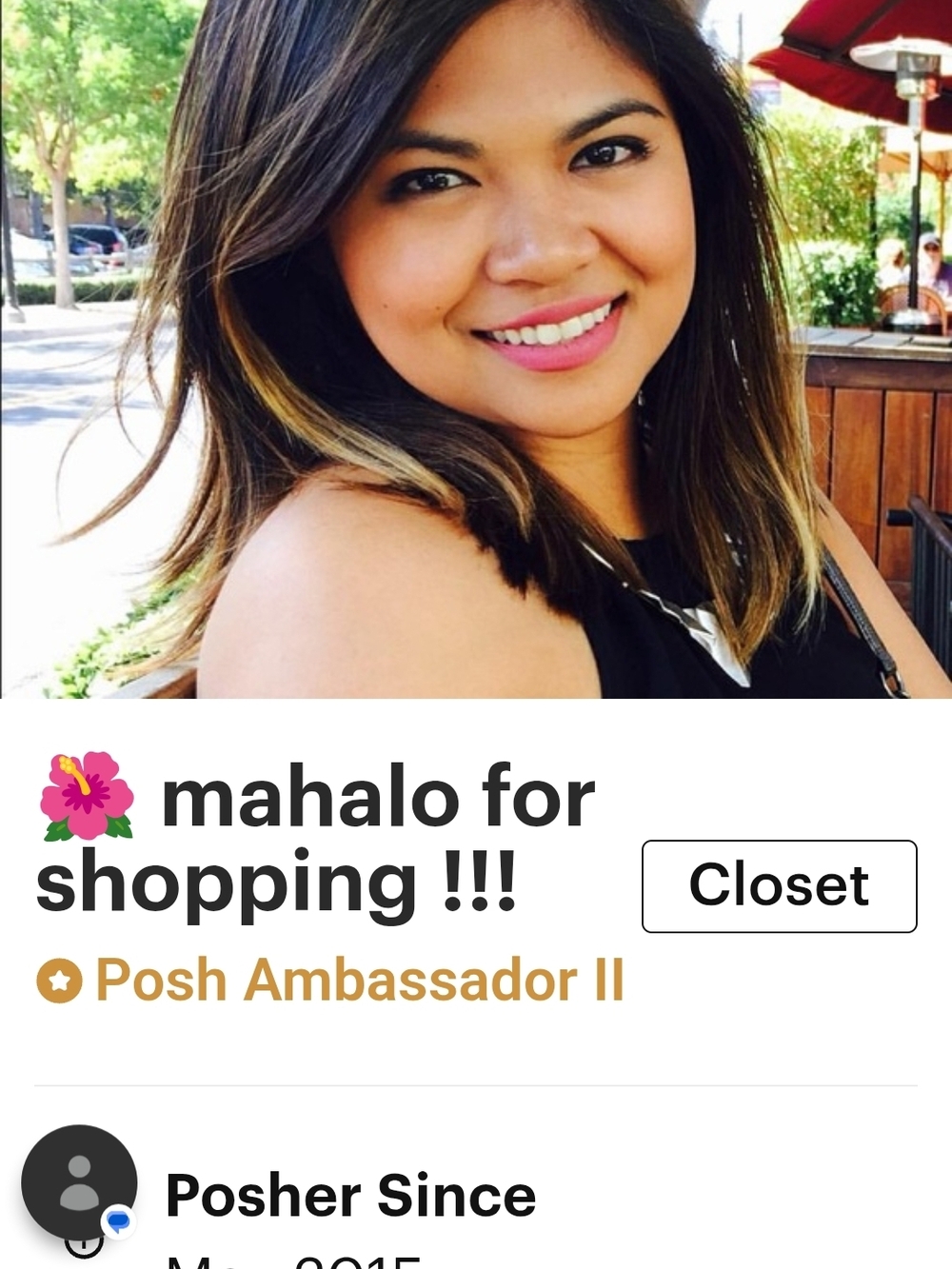Open the floating chat head bubble
Viewport: 952px width, 1269px height.
point(80,1183)
